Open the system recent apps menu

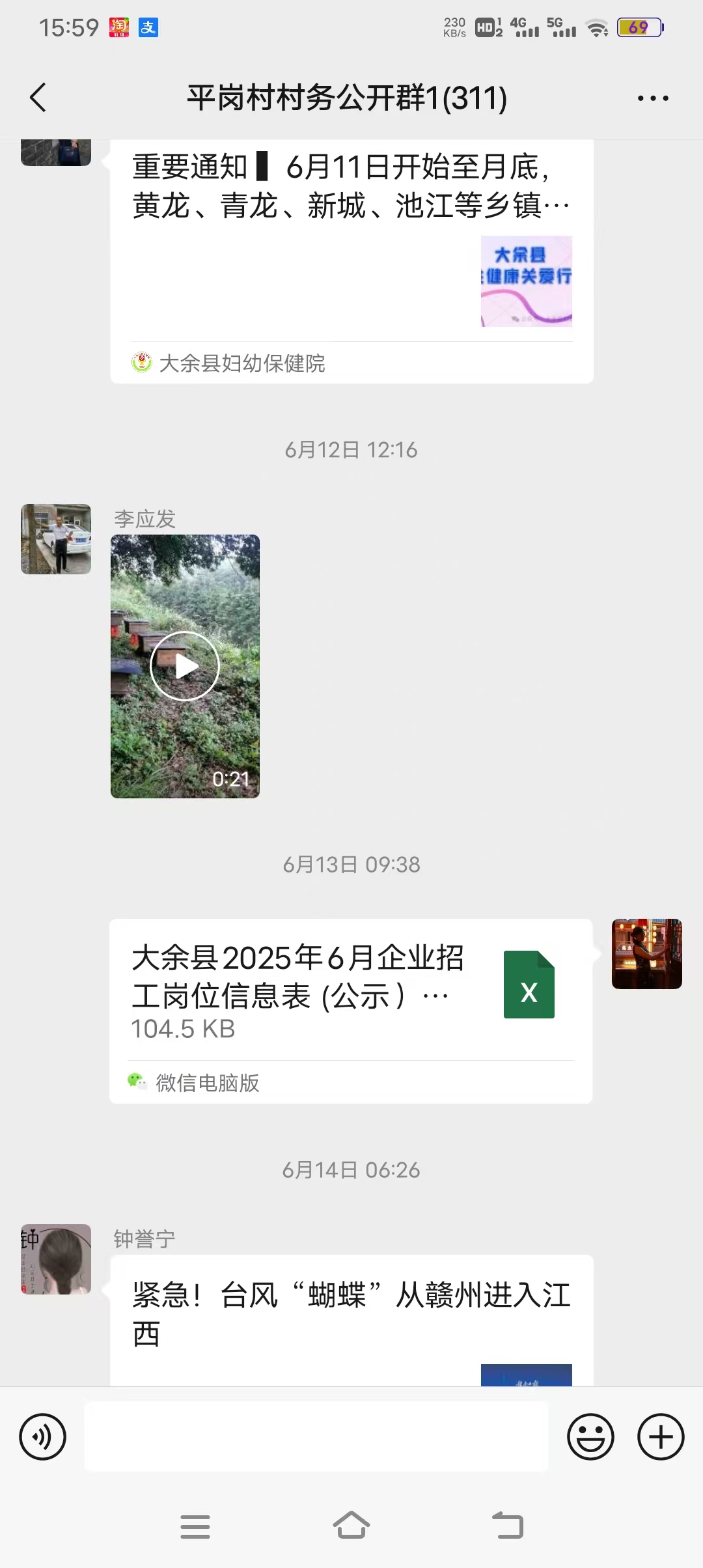click(195, 1526)
